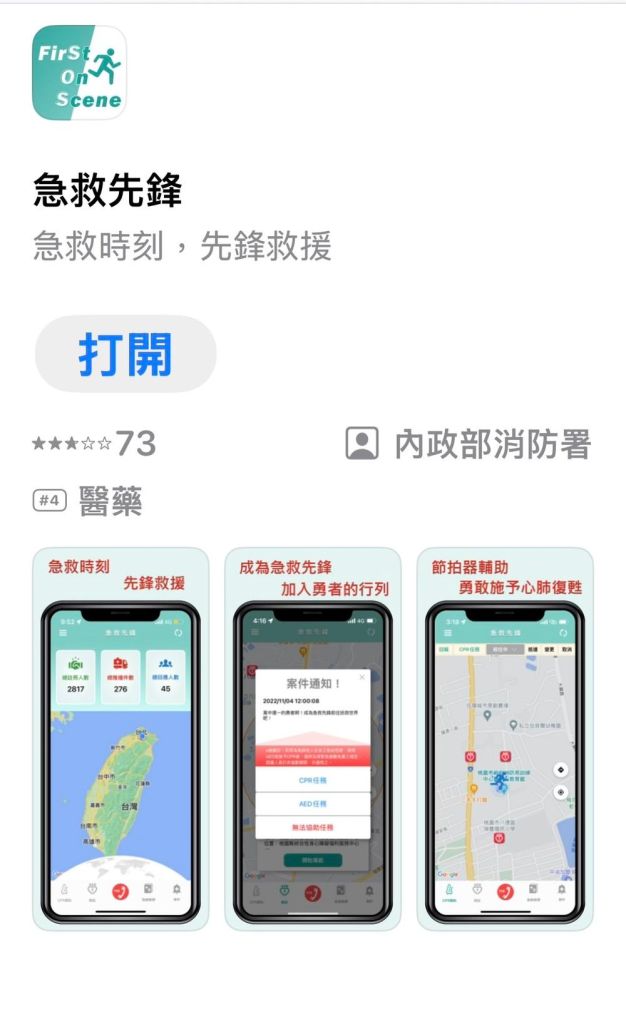View the 成為急救先鋒 screenshot preview

[x=313, y=738]
